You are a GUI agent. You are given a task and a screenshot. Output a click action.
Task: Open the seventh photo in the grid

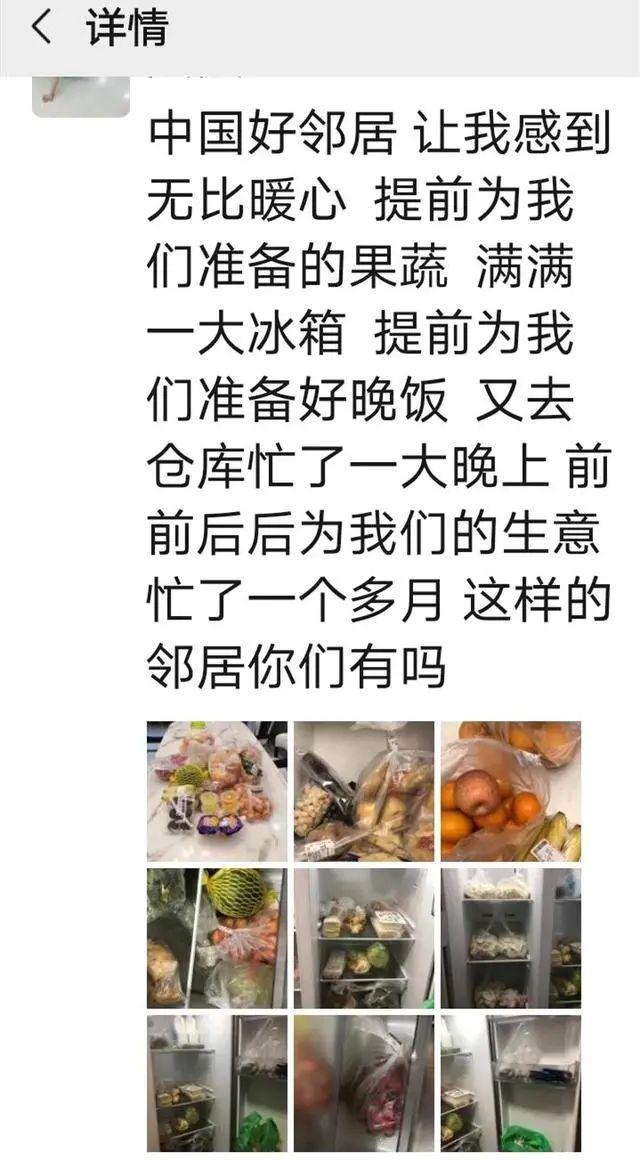pyautogui.click(x=217, y=1083)
